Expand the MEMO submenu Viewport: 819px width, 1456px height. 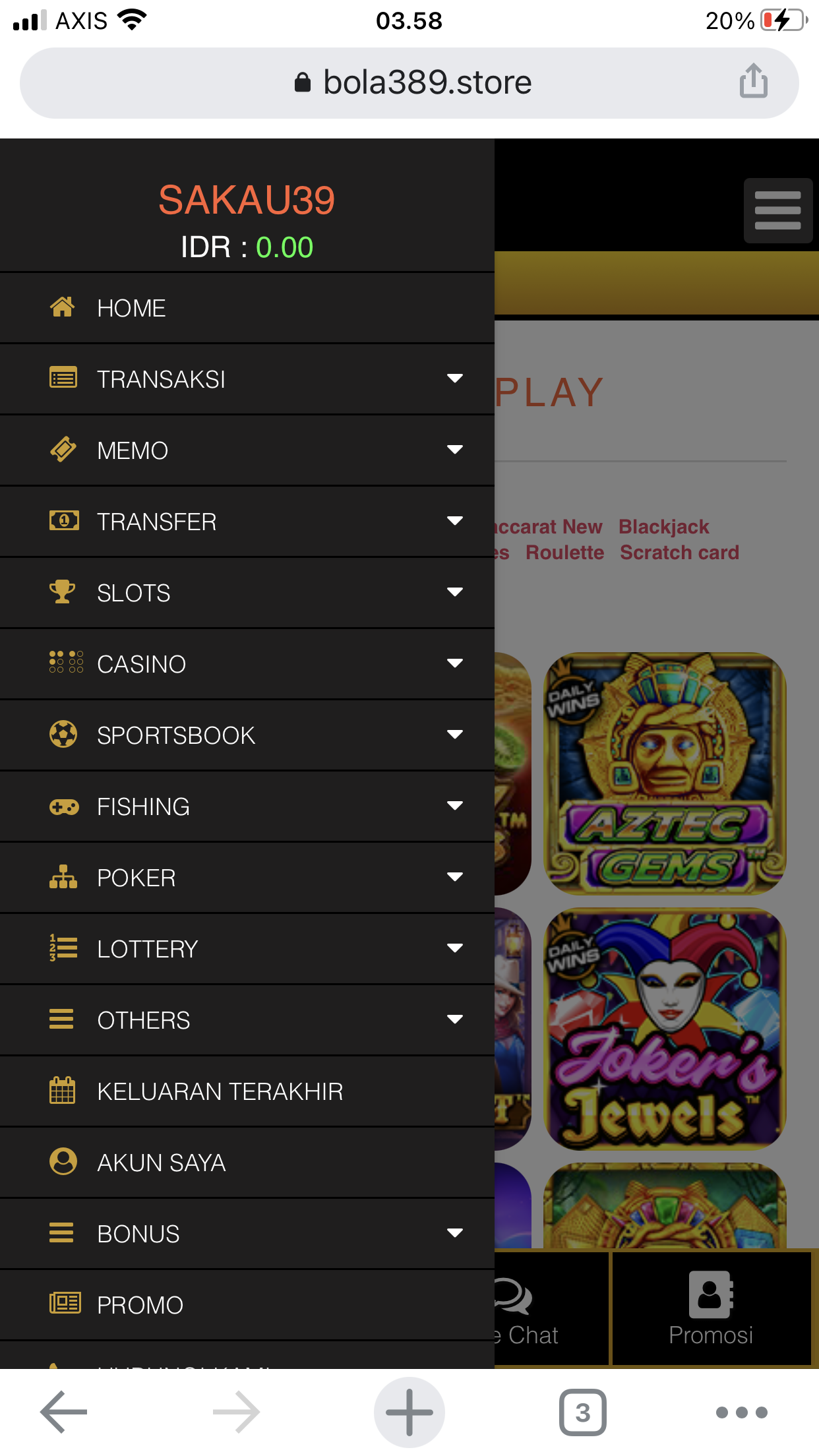[x=247, y=450]
